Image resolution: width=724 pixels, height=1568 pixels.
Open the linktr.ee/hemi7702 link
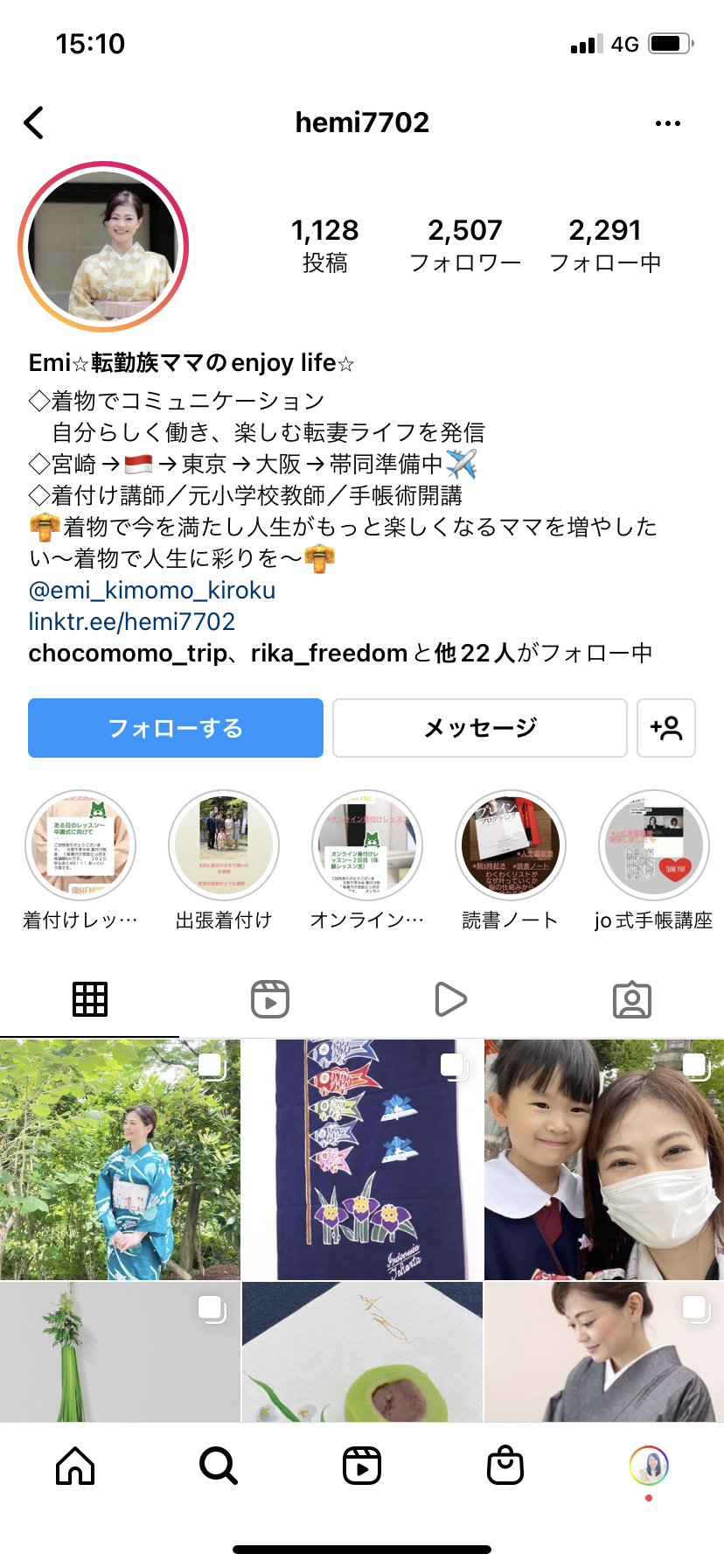tap(132, 621)
